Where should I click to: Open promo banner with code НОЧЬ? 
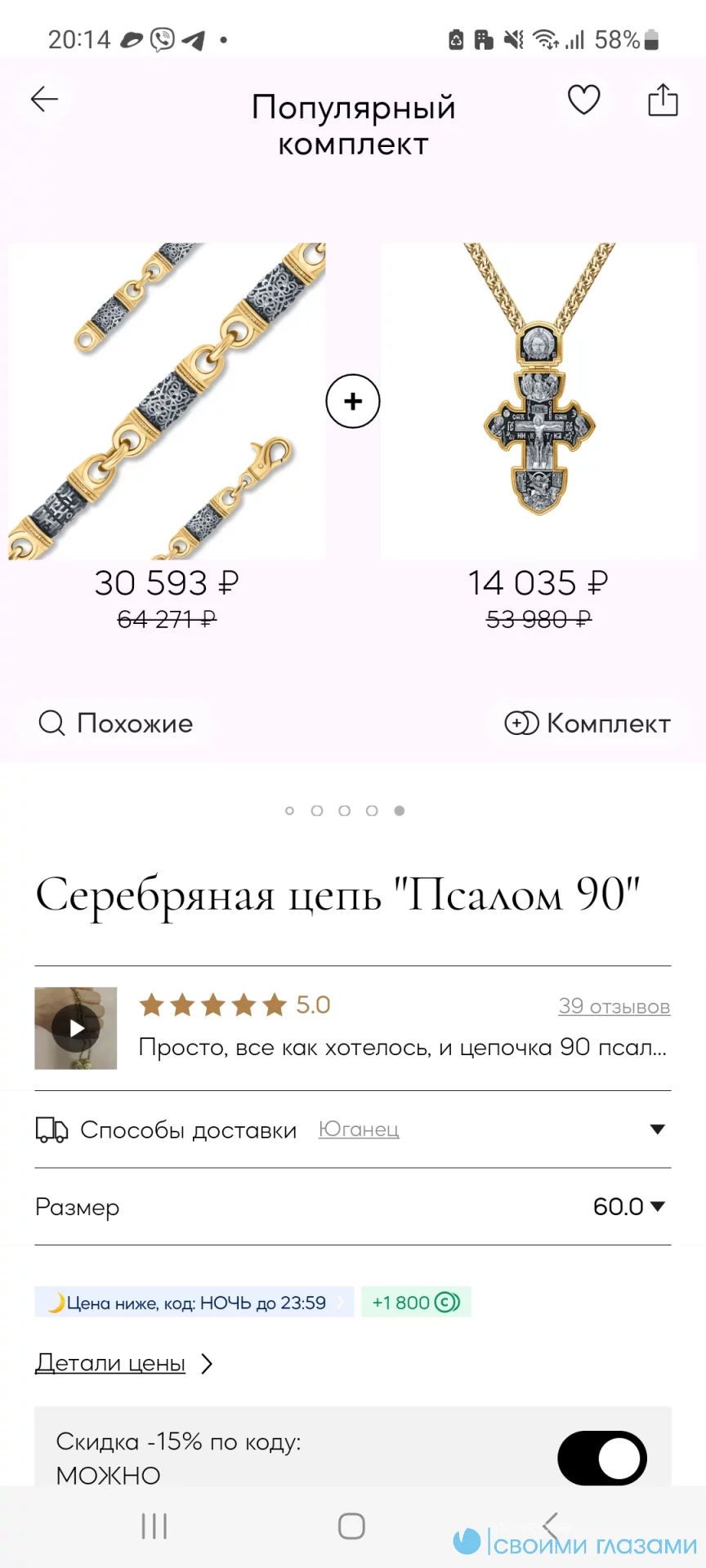tap(194, 1303)
